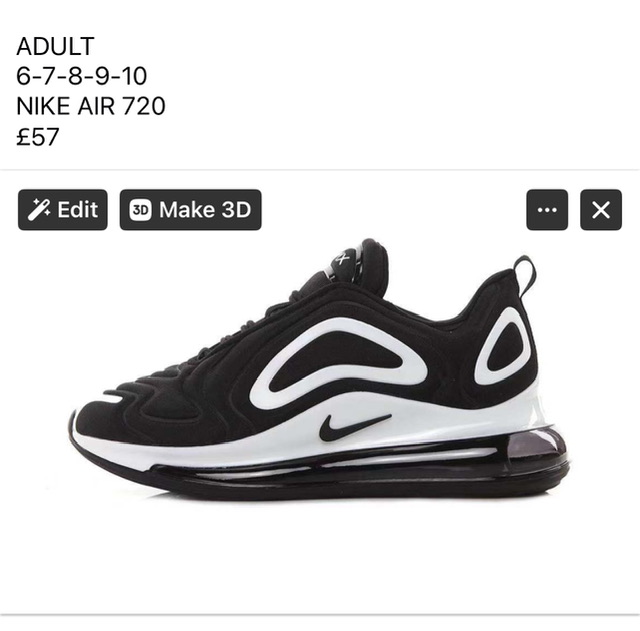Open the three-dot more options menu

tap(547, 210)
